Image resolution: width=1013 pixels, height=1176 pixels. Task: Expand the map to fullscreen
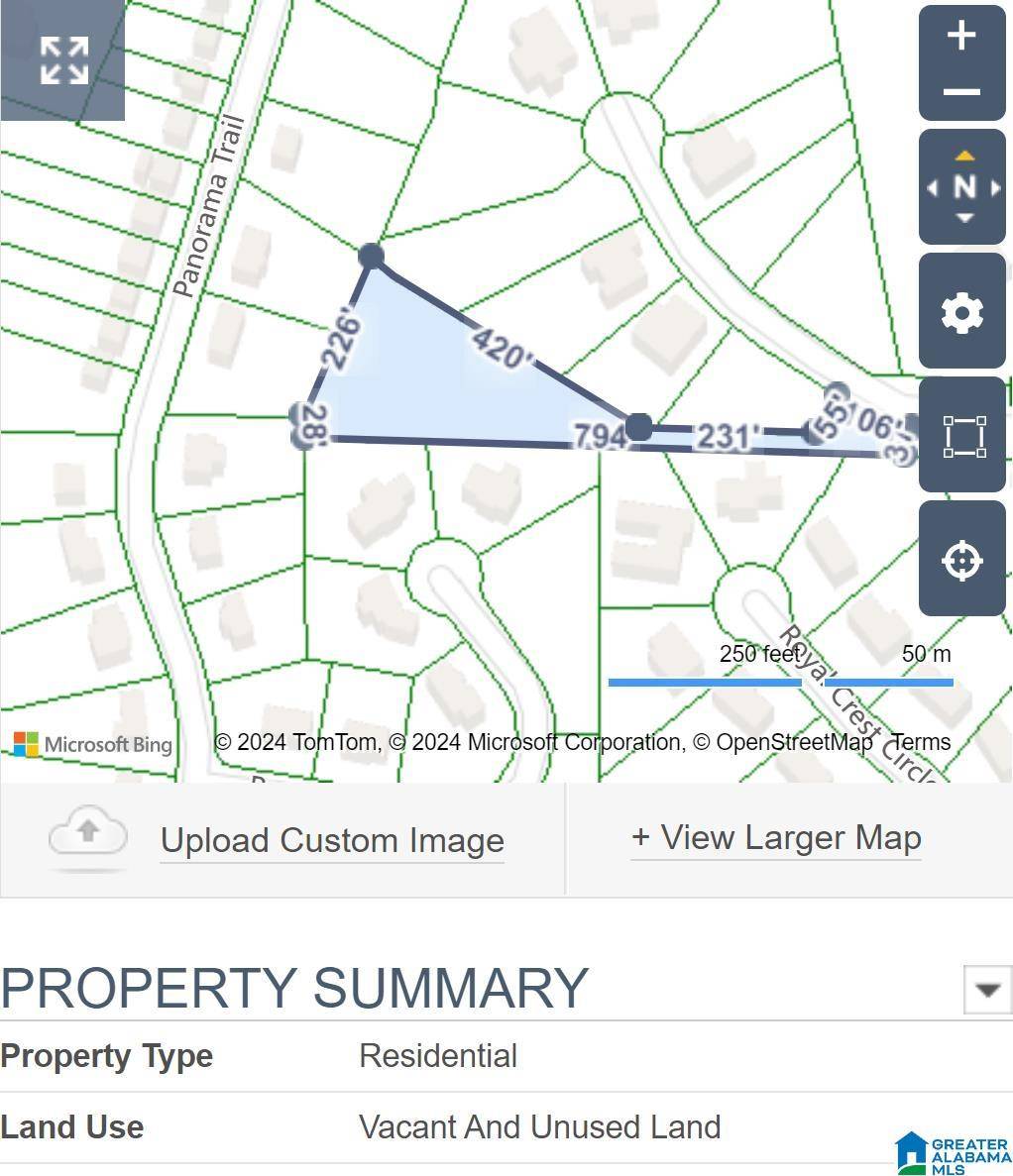(62, 59)
